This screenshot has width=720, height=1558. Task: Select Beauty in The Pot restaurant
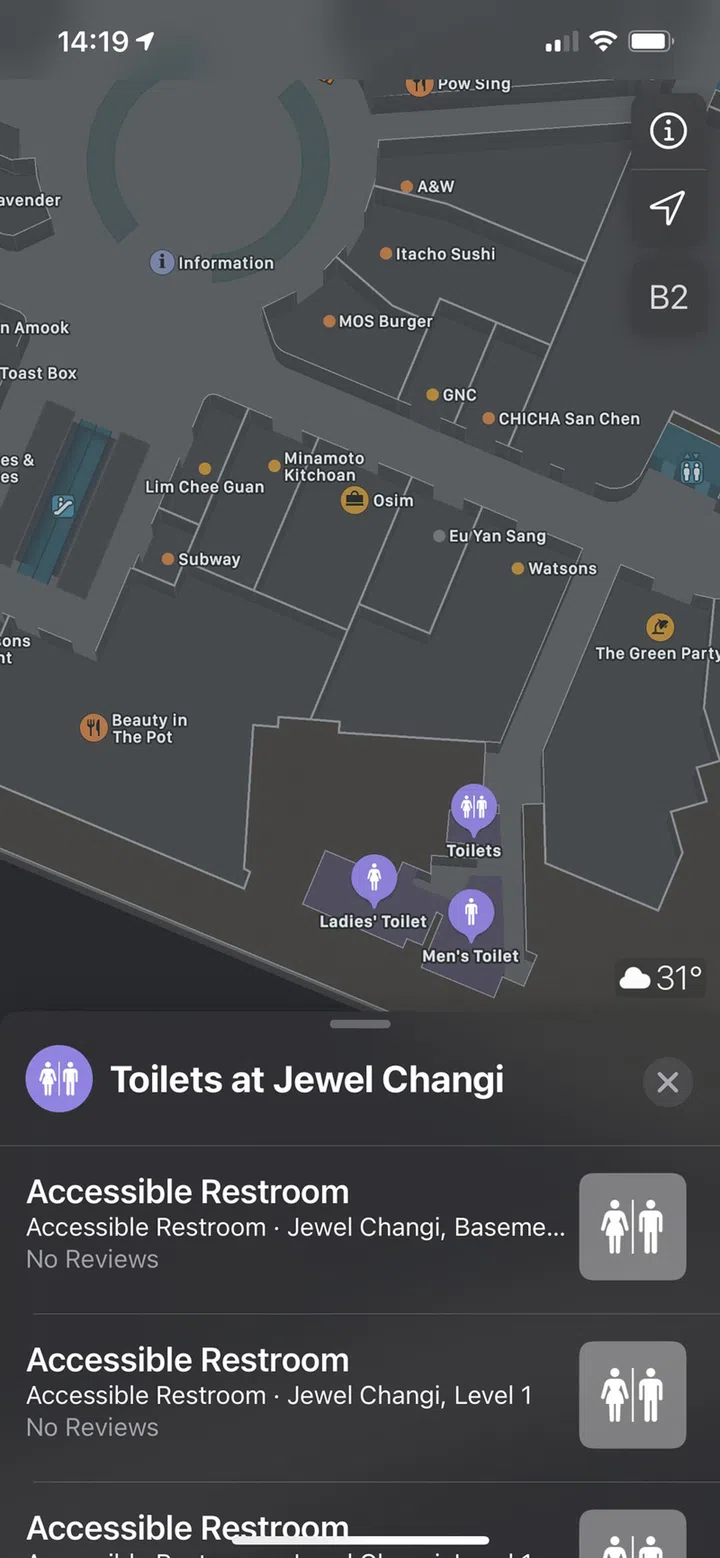point(94,728)
